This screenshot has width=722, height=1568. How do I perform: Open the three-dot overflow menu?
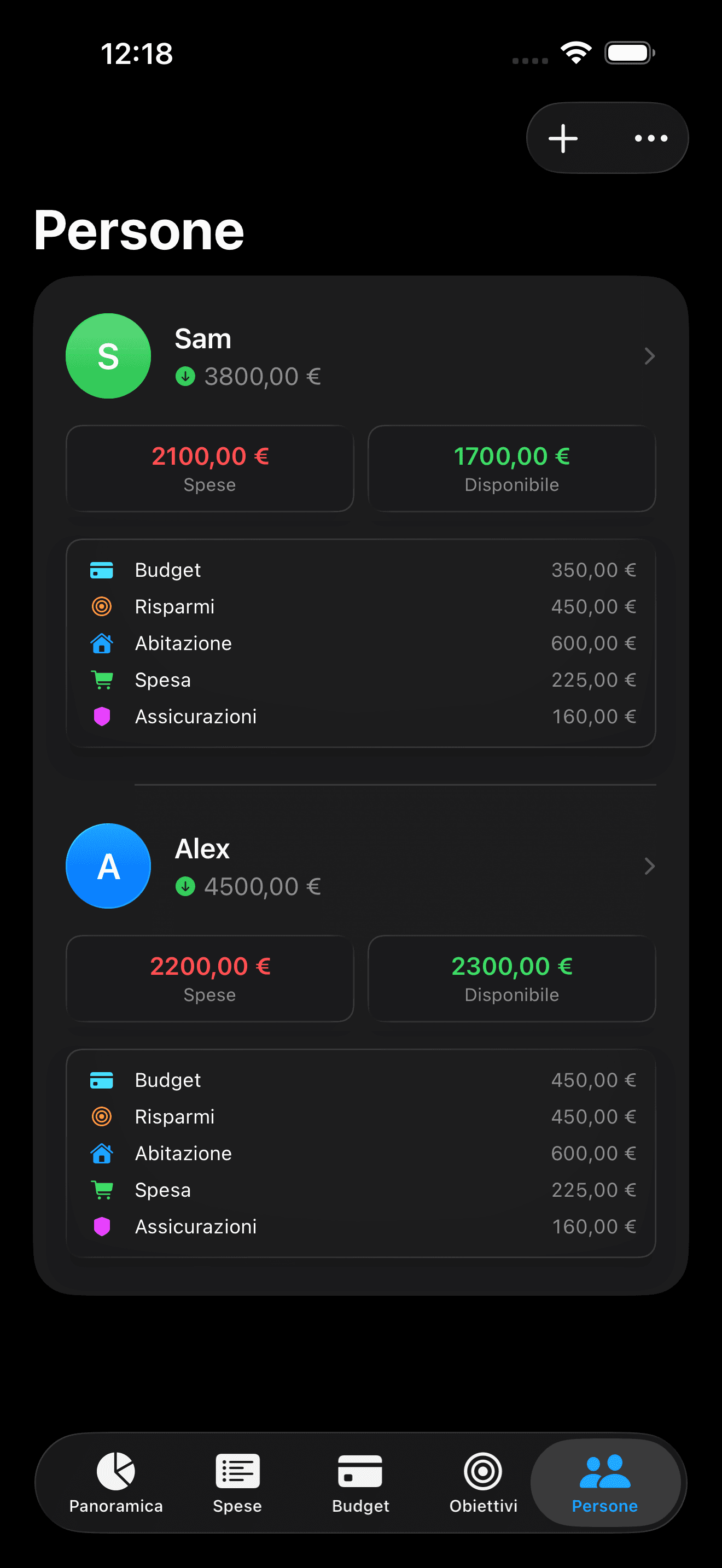click(x=650, y=139)
